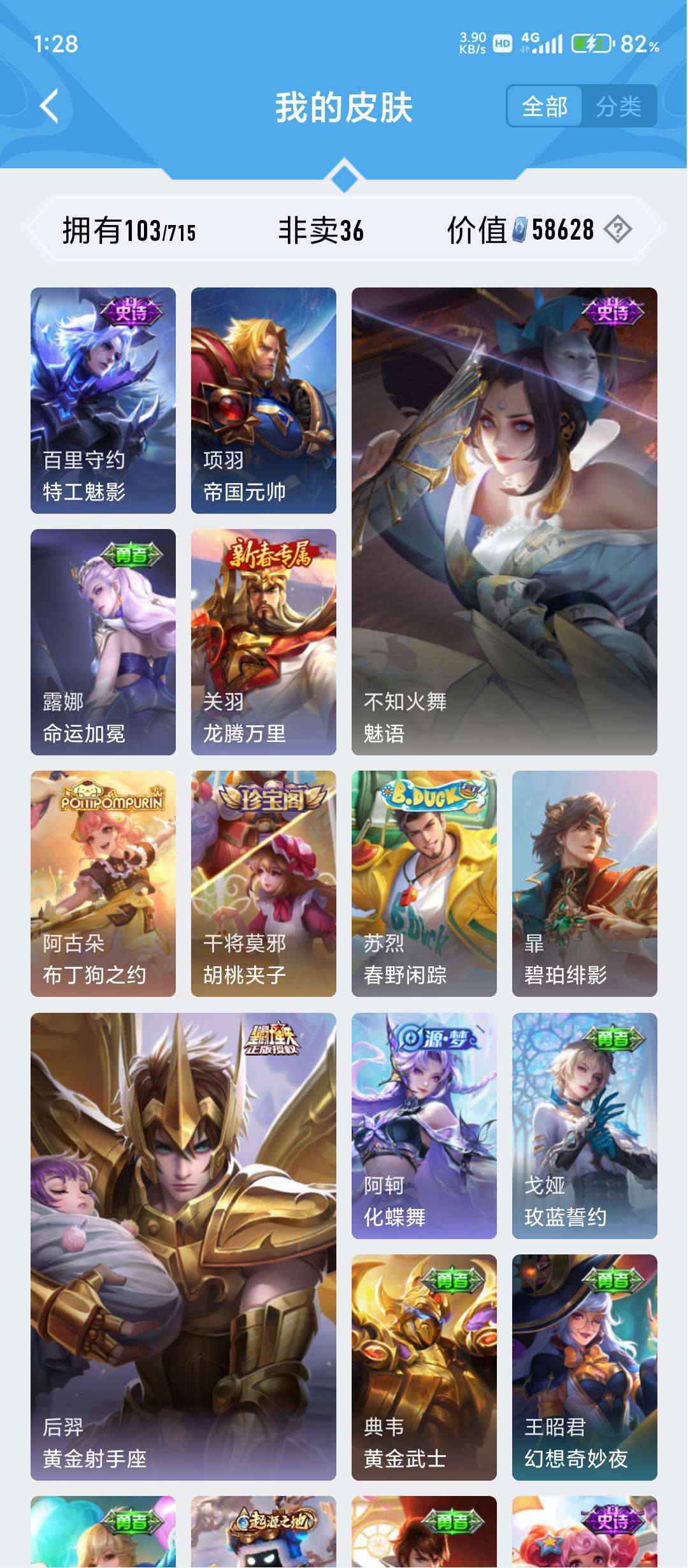Screen dimensions: 688x1568
Task: Open 露娜 命运加冕 skin
Action: tap(103, 642)
